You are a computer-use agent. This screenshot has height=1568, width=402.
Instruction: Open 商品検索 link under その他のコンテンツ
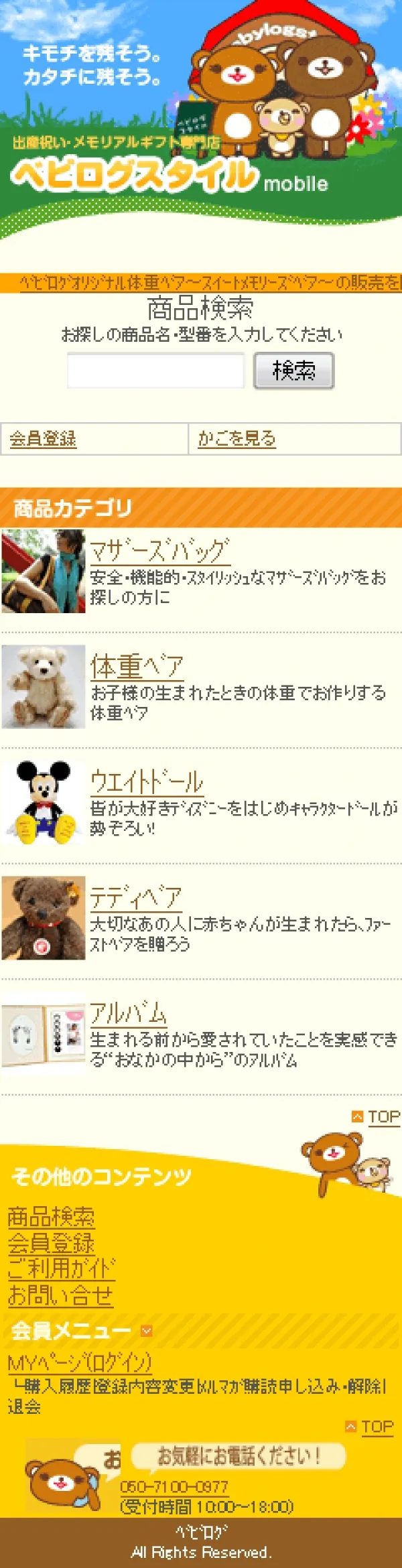click(51, 1216)
